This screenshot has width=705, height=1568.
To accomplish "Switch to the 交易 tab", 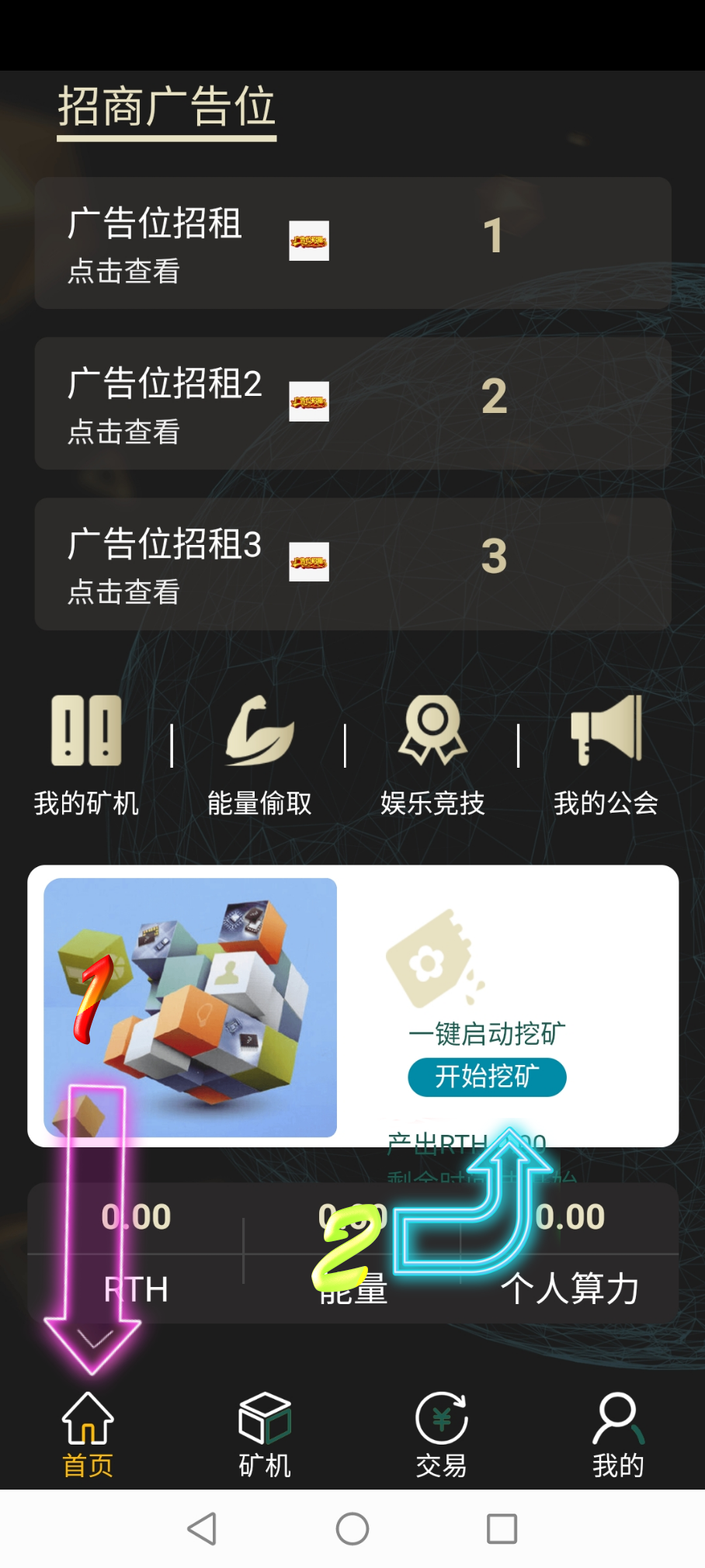I will point(441,1434).
